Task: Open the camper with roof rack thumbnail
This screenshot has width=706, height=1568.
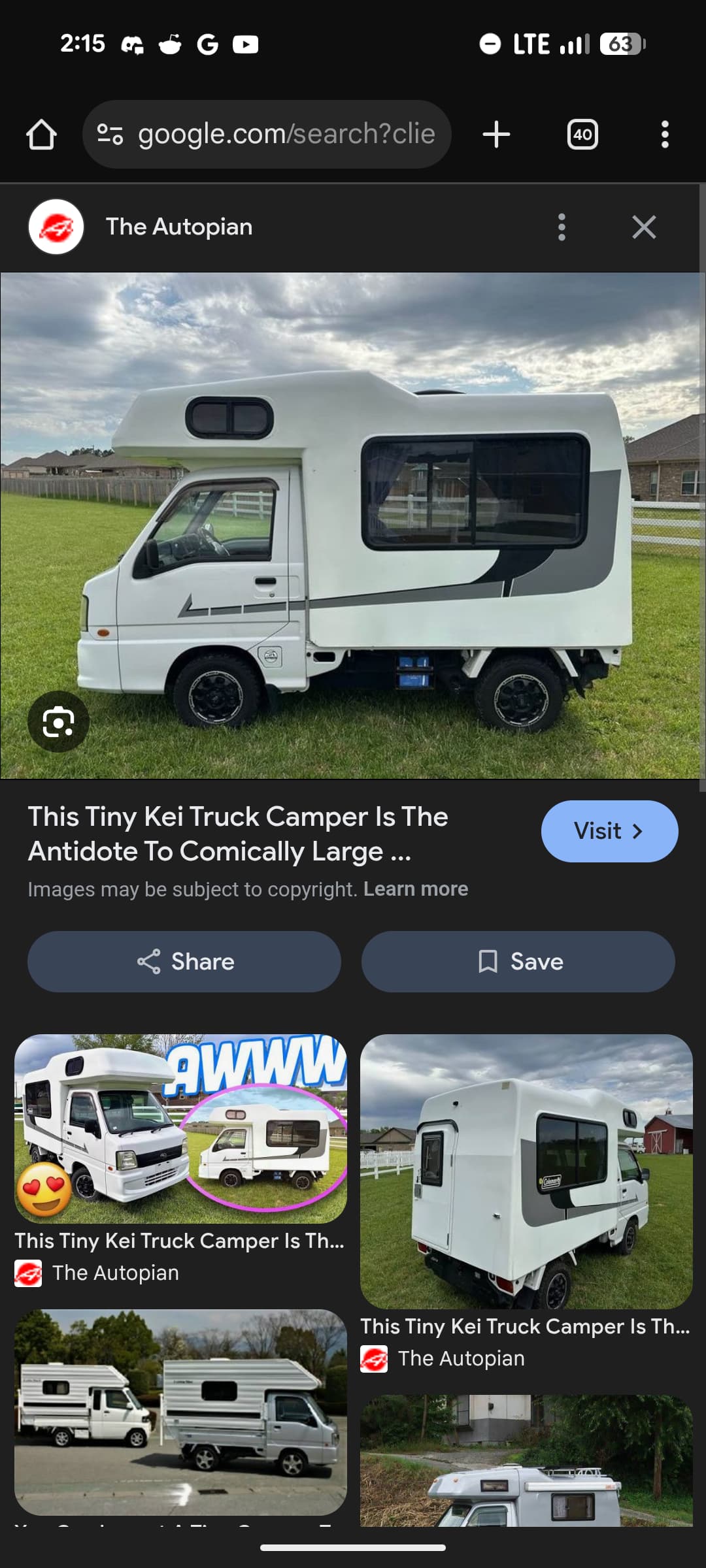Action: (526, 1463)
